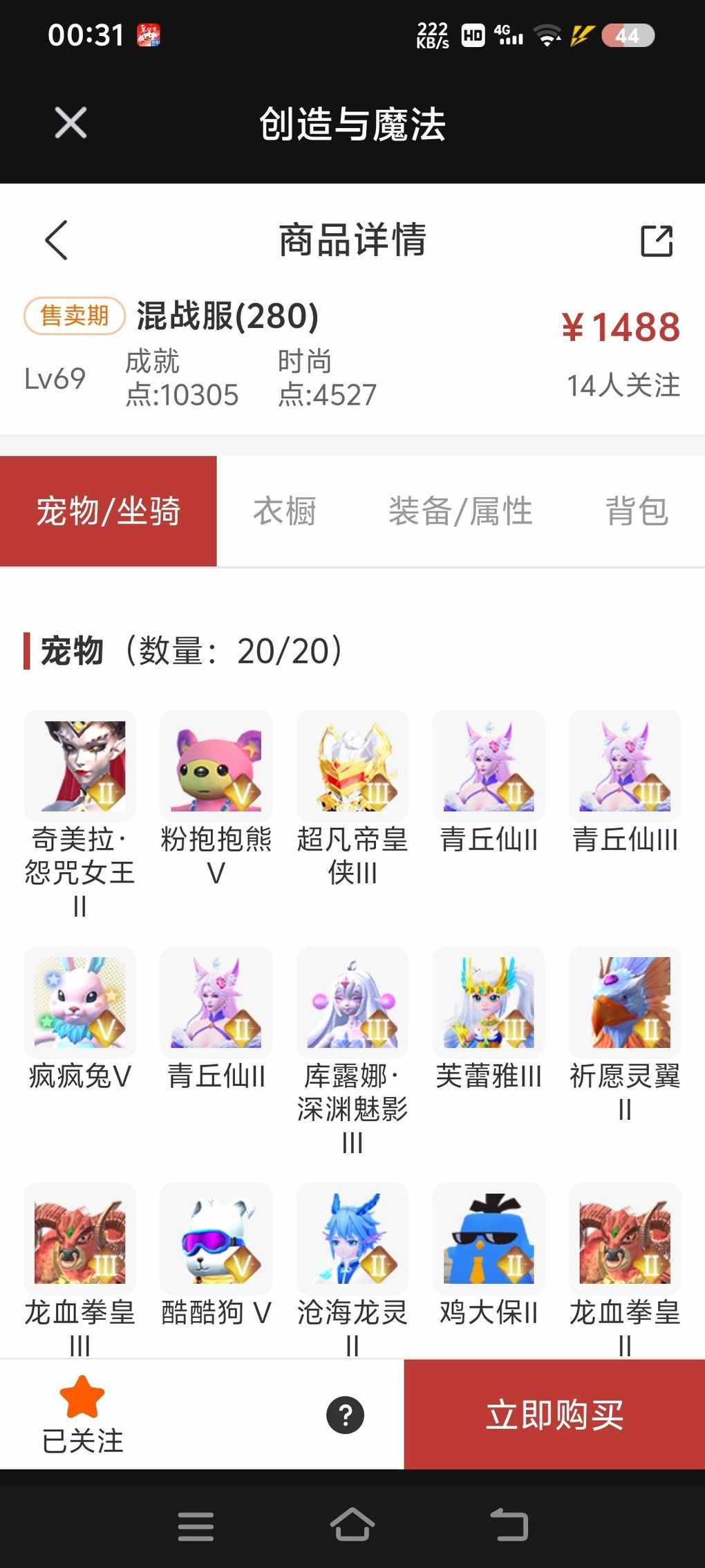View the 库露娜·深渊魅影III pet
The width and height of the screenshot is (705, 1568).
[352, 1002]
